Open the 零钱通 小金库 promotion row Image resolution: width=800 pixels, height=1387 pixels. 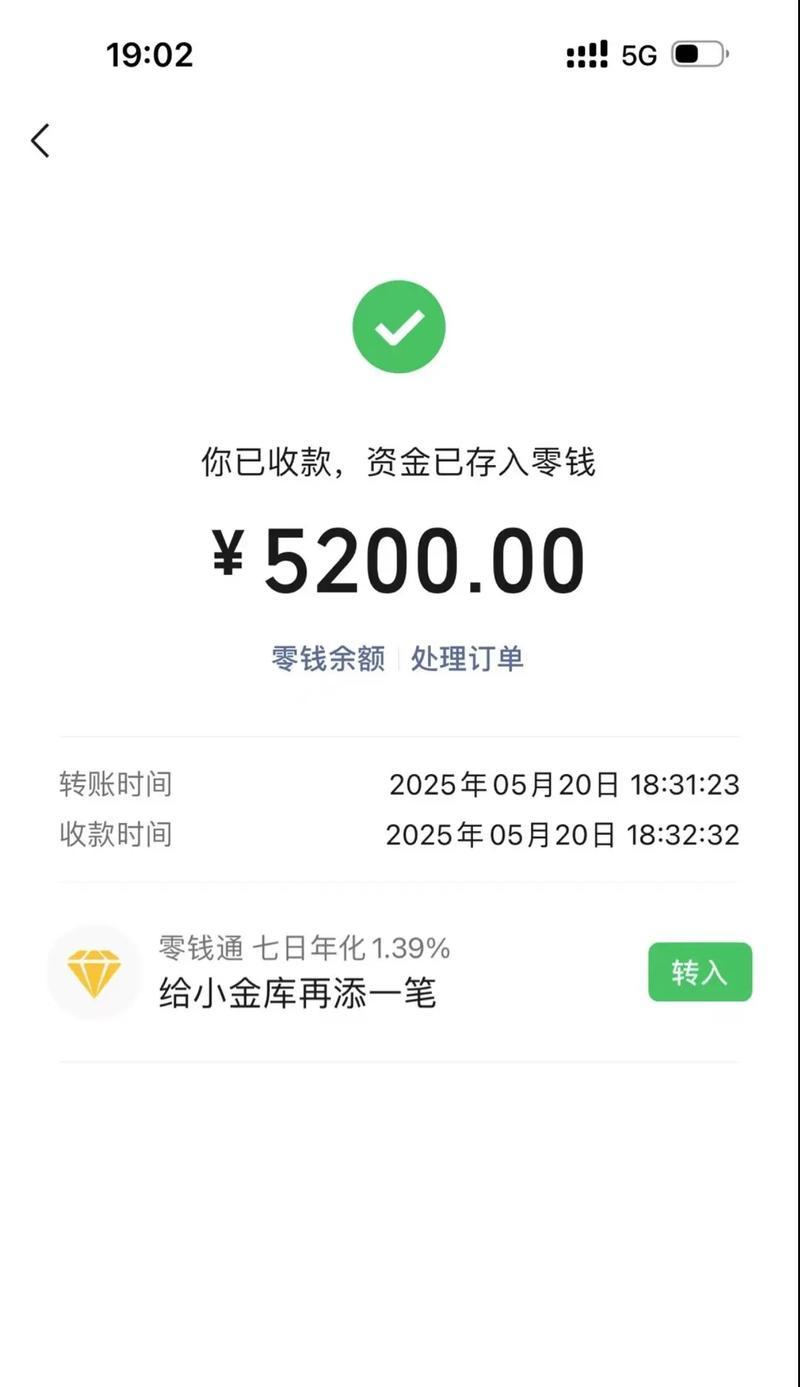coord(399,972)
